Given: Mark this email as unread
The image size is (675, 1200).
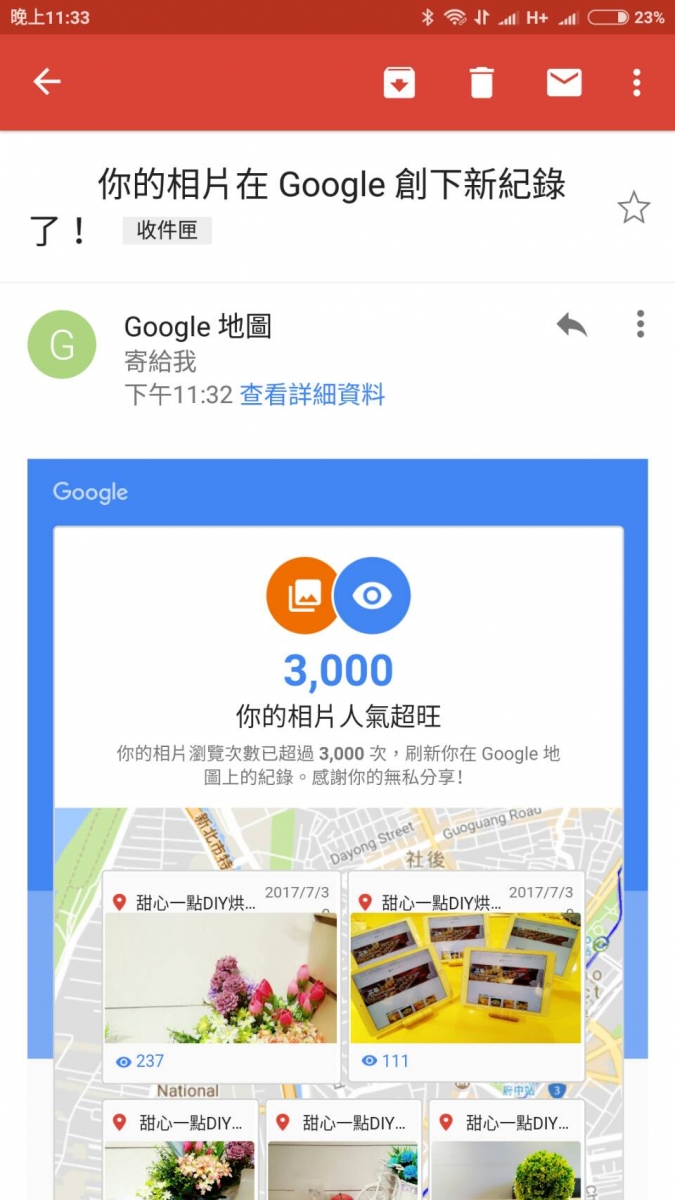Looking at the screenshot, I should (x=564, y=83).
